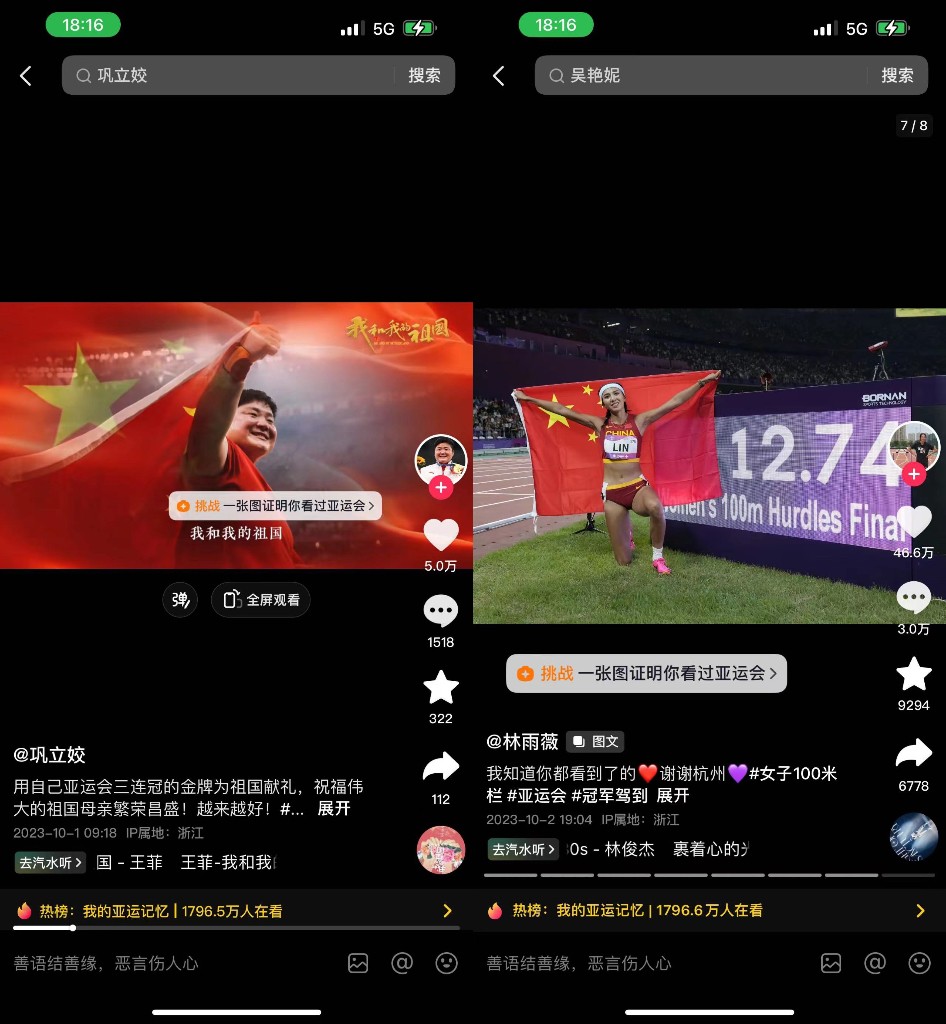Tap the search box containing 吴艳妮
The height and width of the screenshot is (1024, 946).
click(700, 76)
